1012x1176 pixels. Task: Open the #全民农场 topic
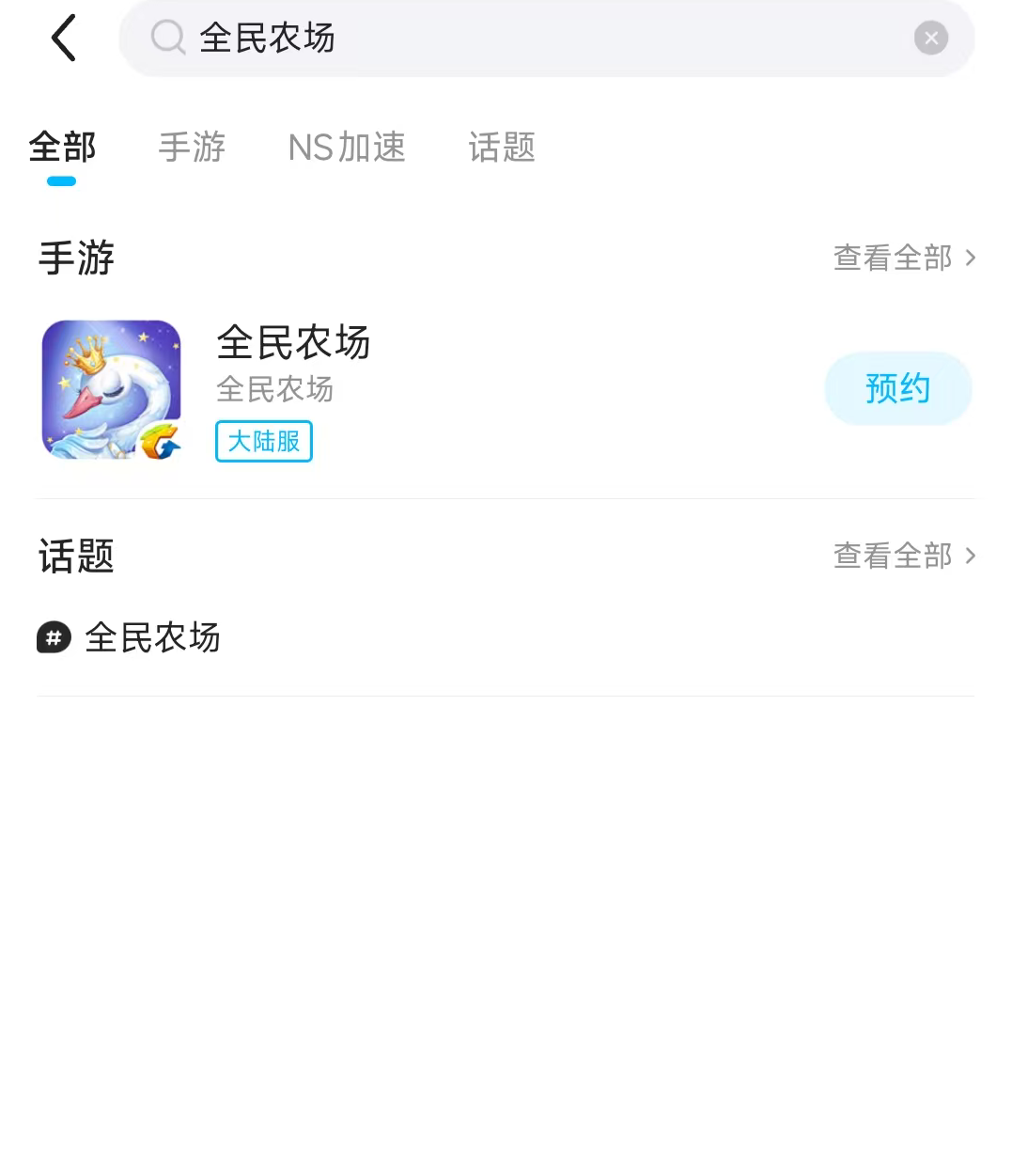152,638
